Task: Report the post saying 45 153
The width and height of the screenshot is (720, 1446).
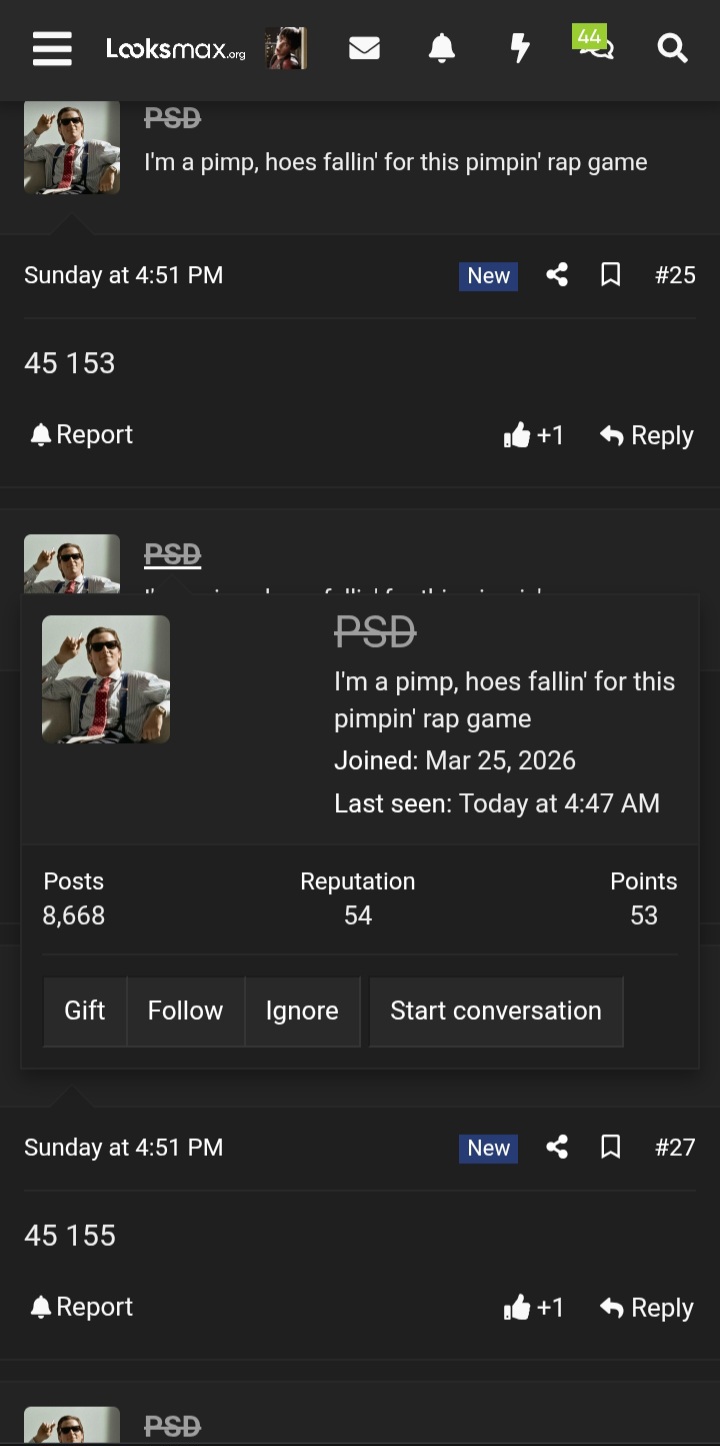Action: click(82, 435)
